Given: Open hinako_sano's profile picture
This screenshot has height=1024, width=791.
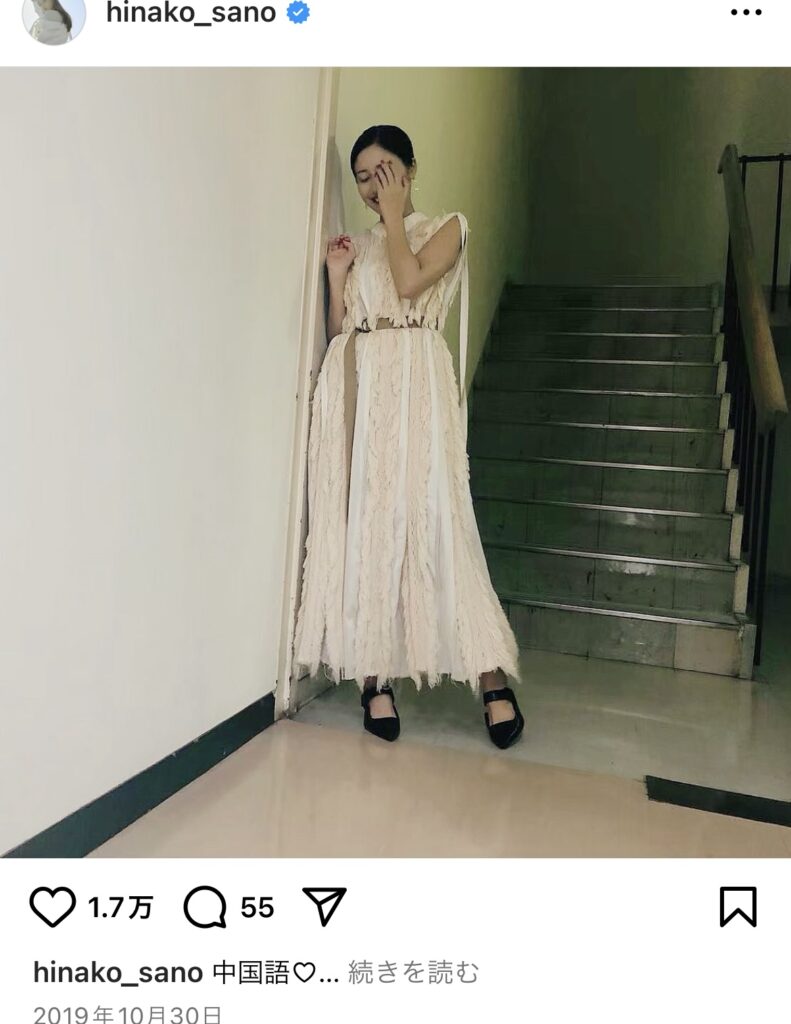Looking at the screenshot, I should point(54,17).
